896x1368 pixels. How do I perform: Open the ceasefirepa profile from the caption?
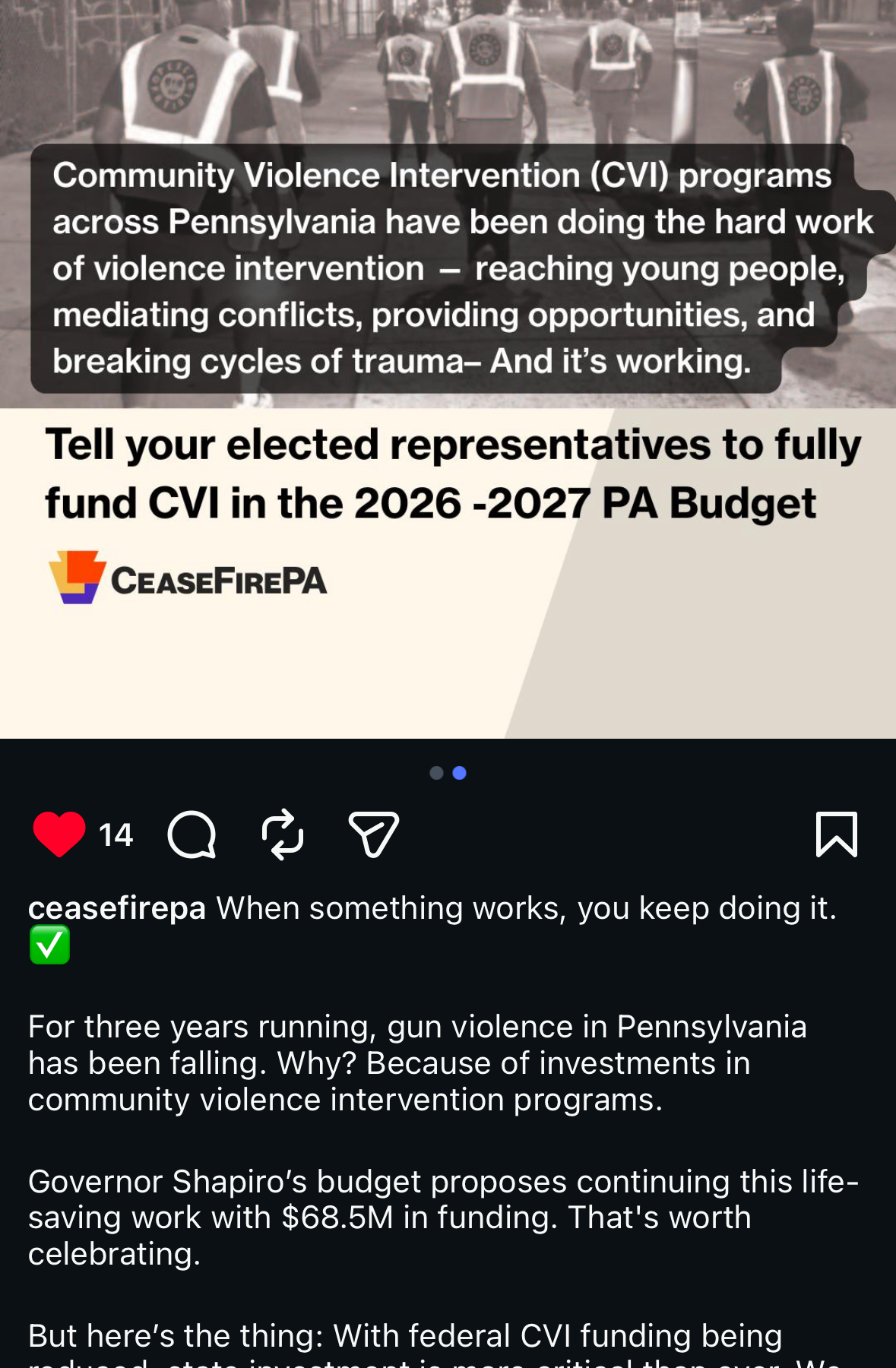117,908
